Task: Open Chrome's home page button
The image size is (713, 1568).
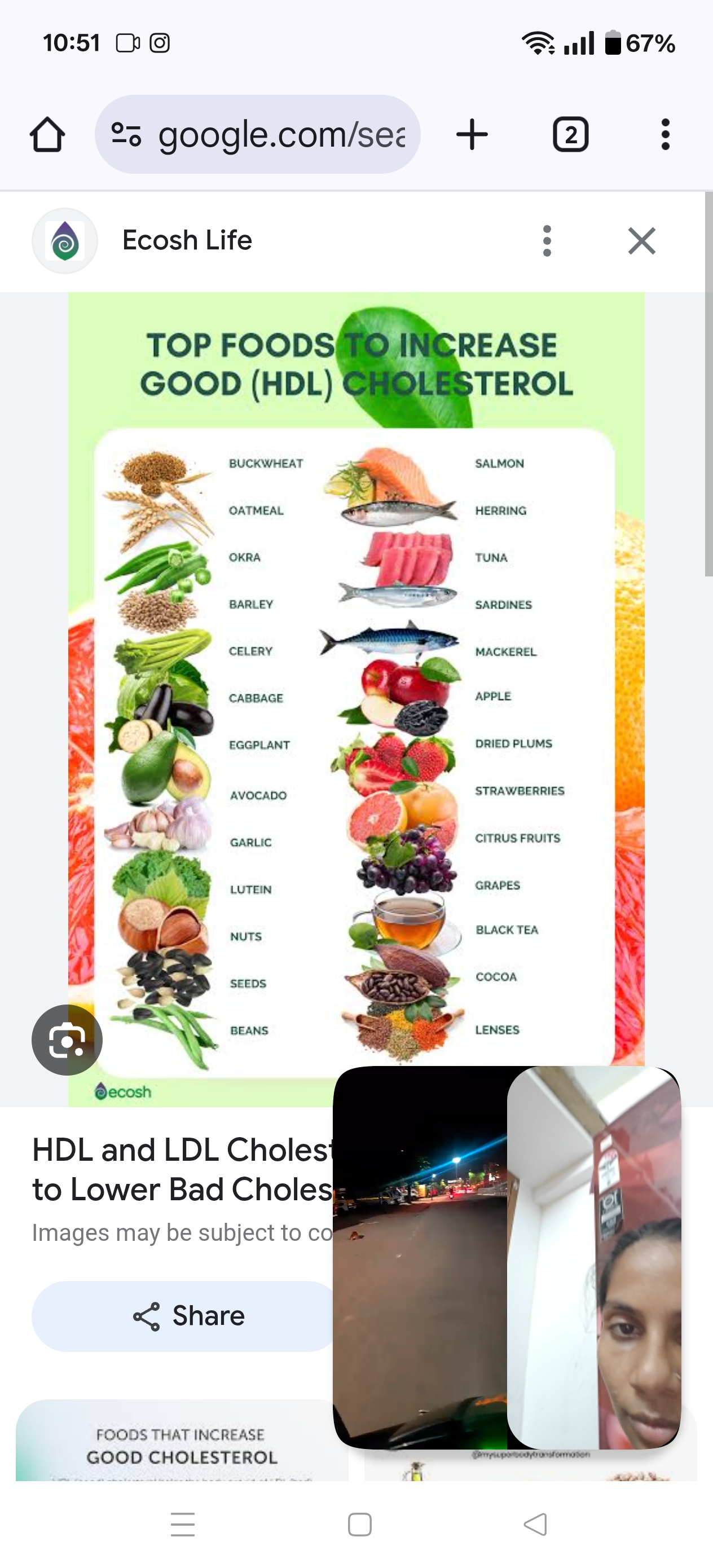Action: pyautogui.click(x=47, y=135)
